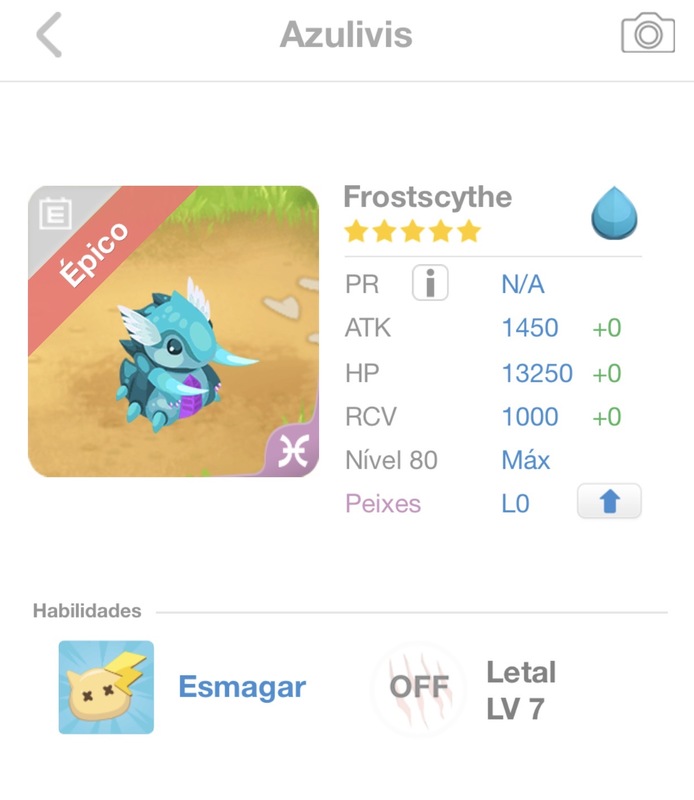
Task: Toggle the Letal LV 7 skill
Action: pos(418,688)
